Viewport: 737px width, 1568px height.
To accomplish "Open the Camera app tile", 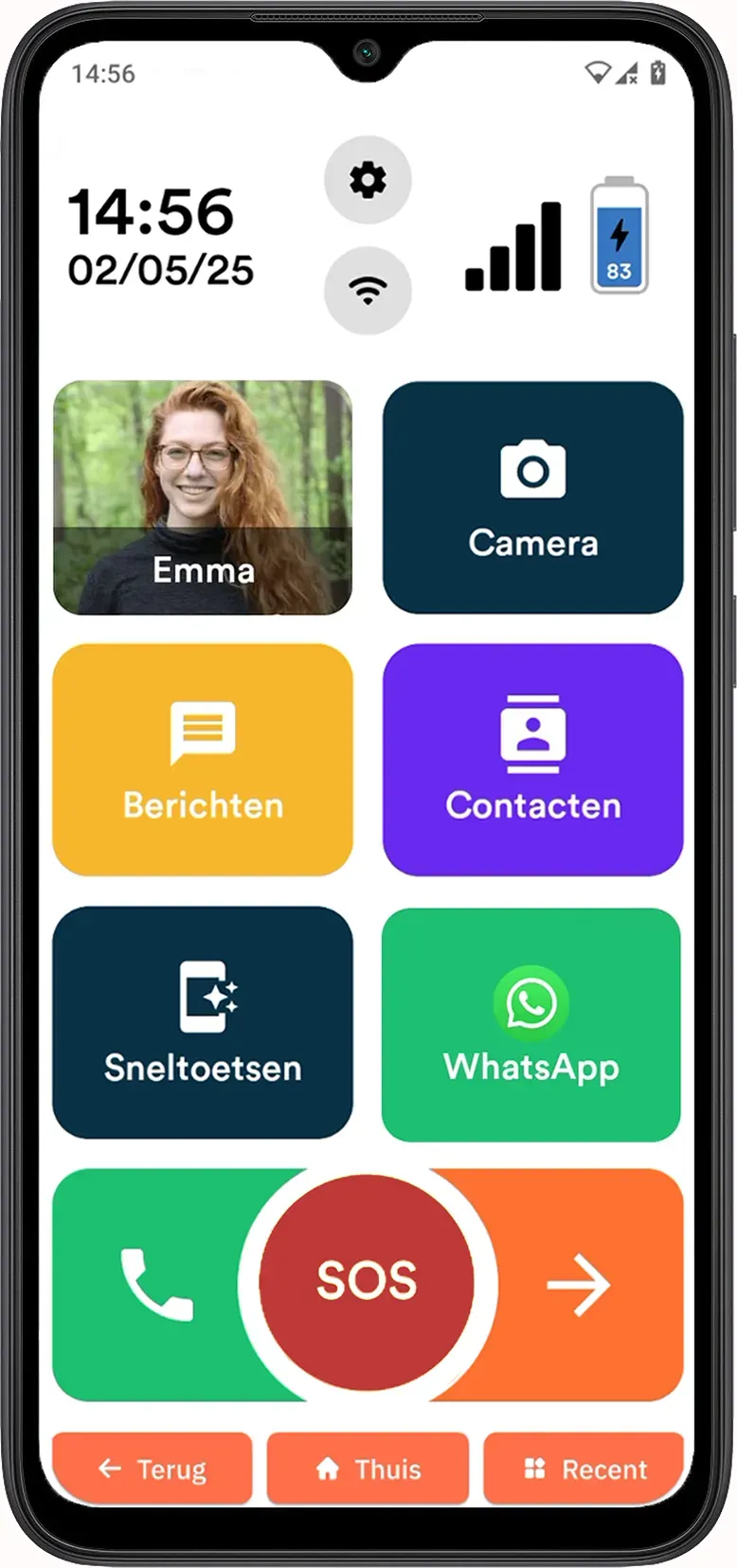I will point(532,497).
